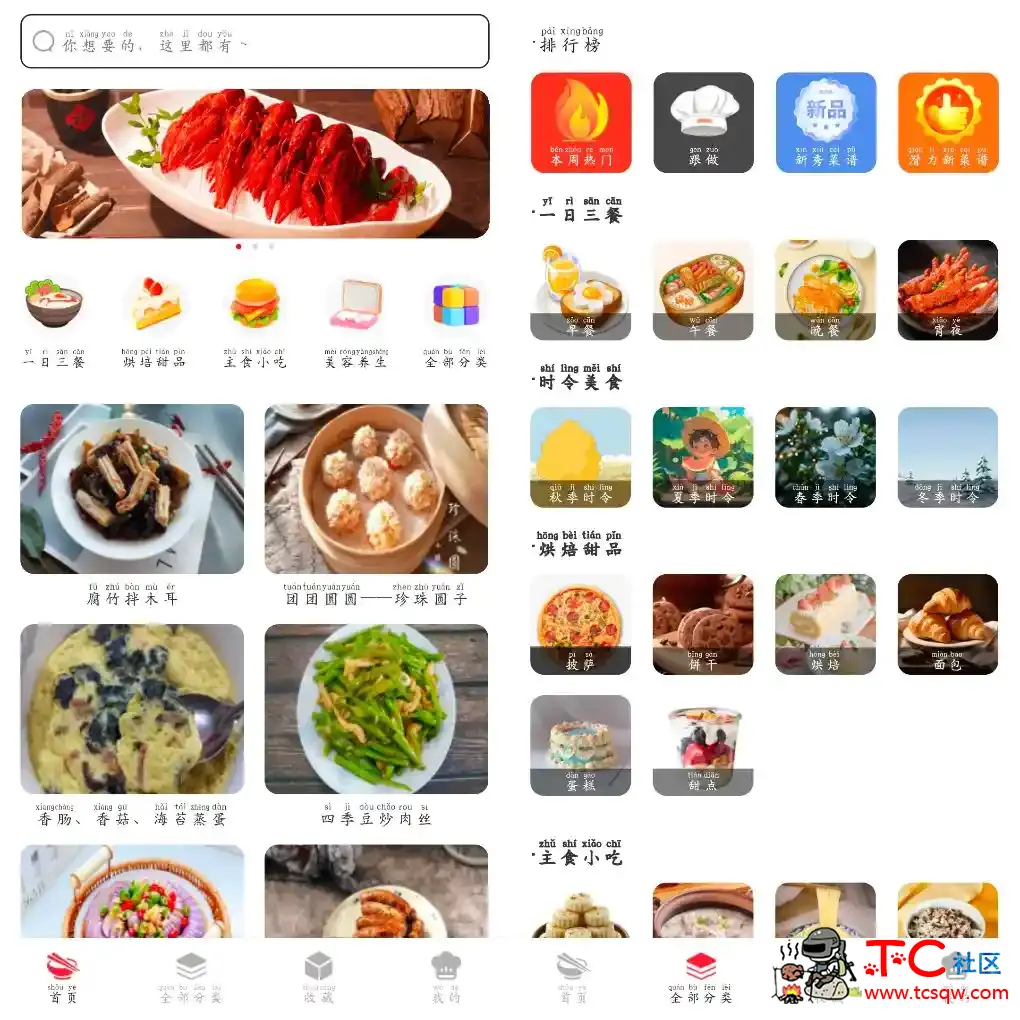View the 团团圆圆——珍珠圆子 recipe

[376, 490]
